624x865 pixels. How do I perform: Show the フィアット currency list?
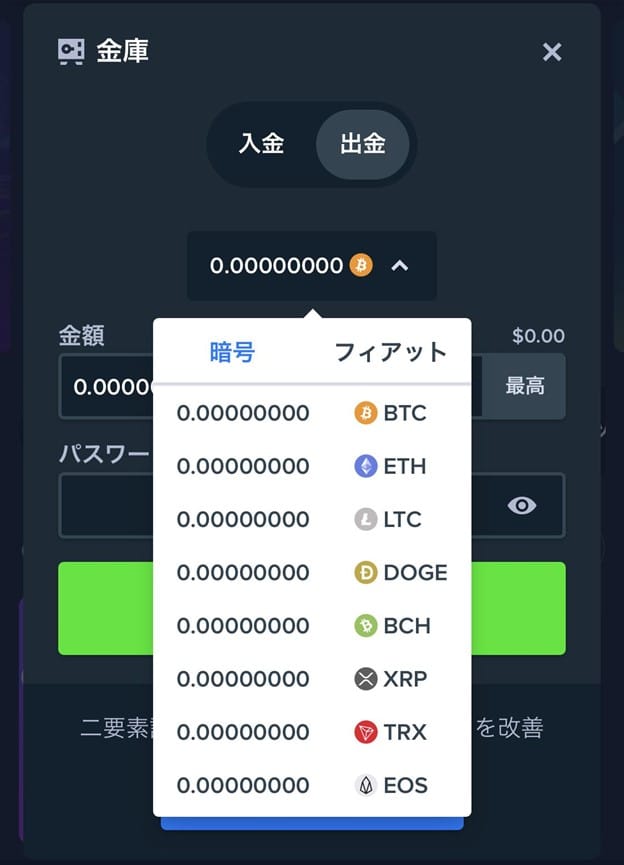click(x=390, y=352)
